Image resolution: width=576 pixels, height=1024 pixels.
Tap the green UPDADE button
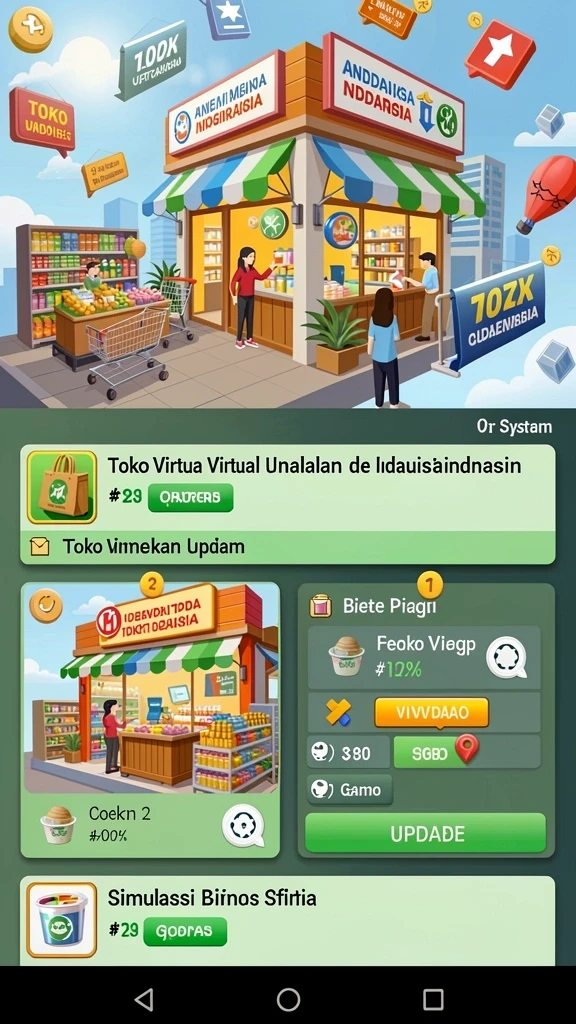[x=425, y=833]
